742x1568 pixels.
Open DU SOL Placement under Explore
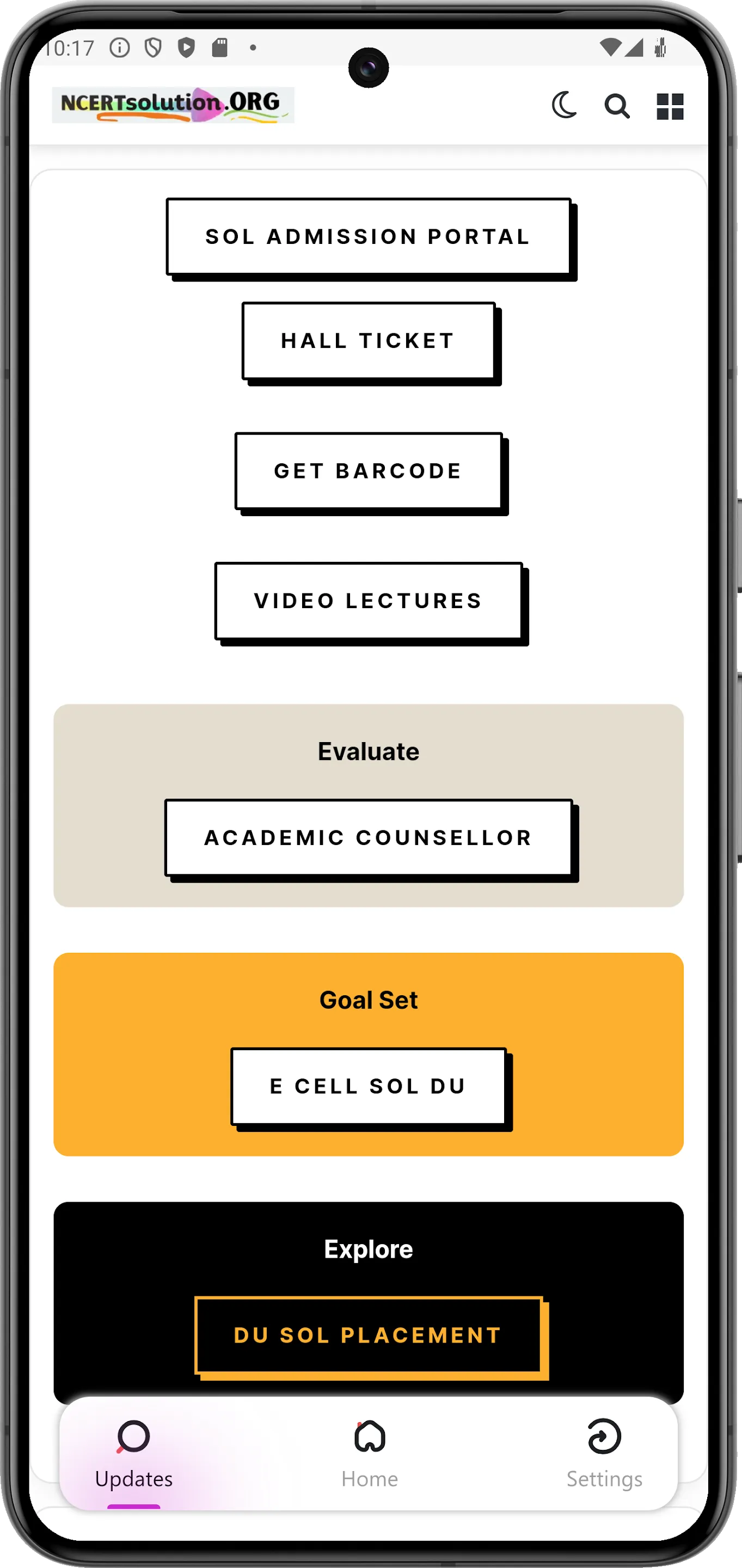coord(368,1335)
